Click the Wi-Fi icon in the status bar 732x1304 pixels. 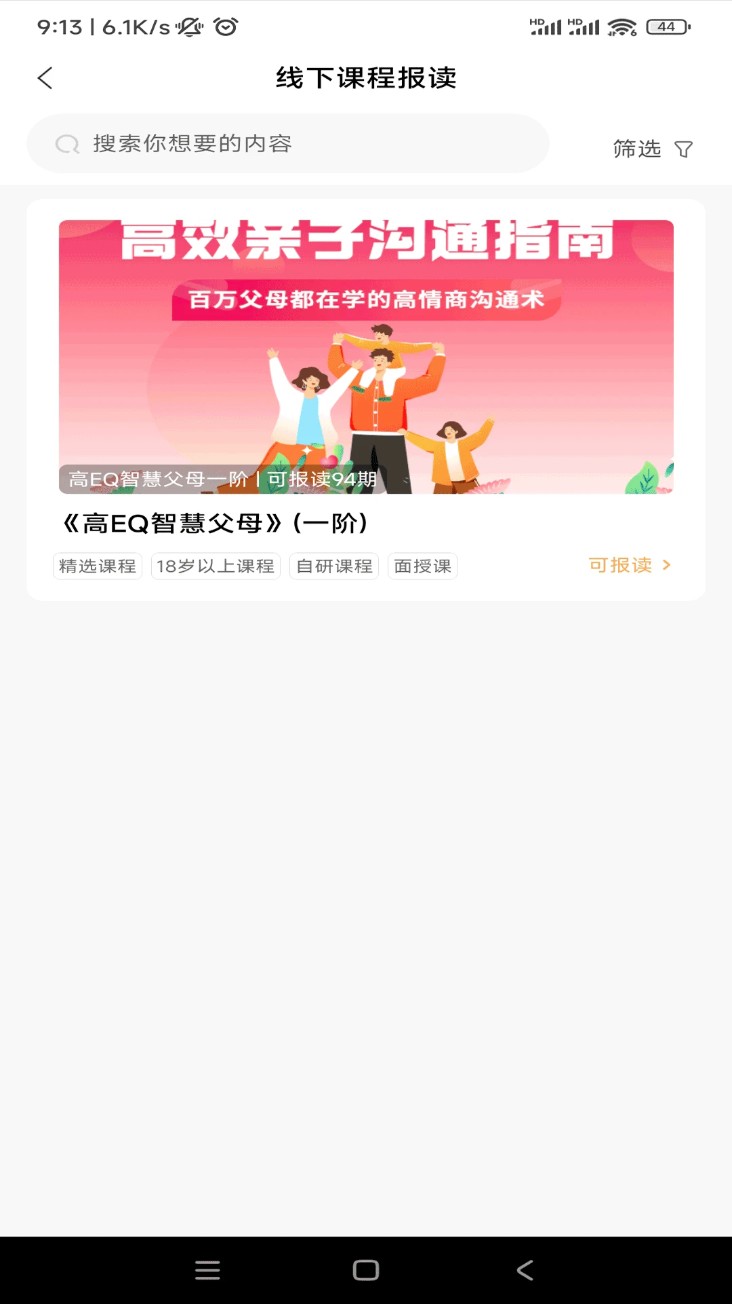pos(622,26)
